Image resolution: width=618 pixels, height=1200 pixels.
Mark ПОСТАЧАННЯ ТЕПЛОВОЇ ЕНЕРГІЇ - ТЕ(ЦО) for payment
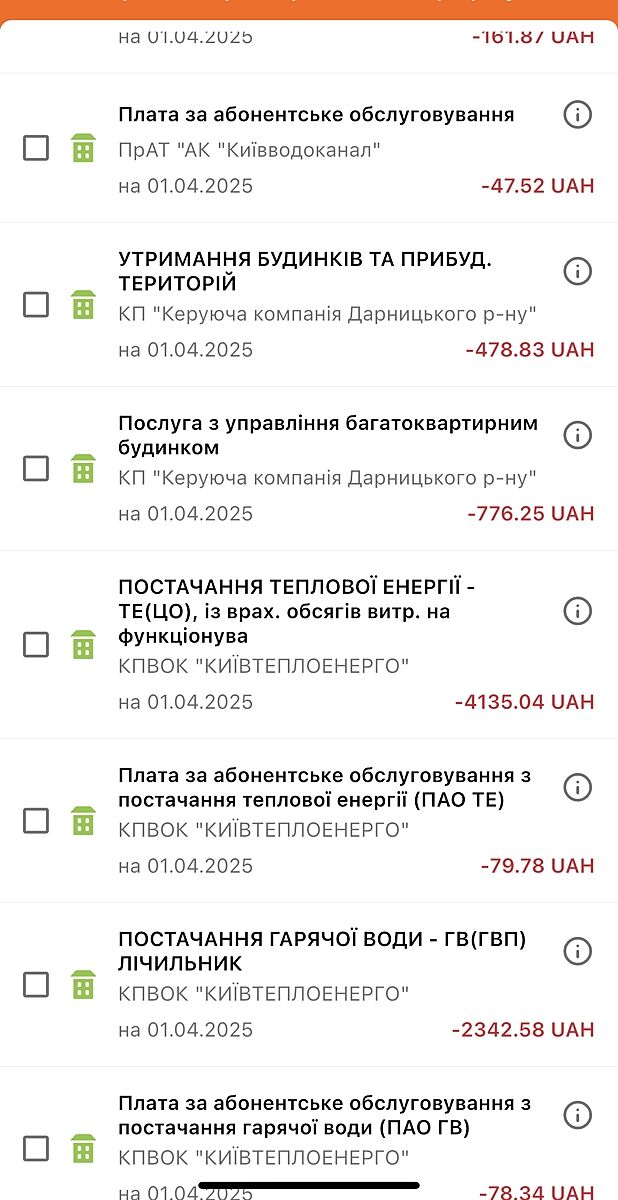(36, 644)
